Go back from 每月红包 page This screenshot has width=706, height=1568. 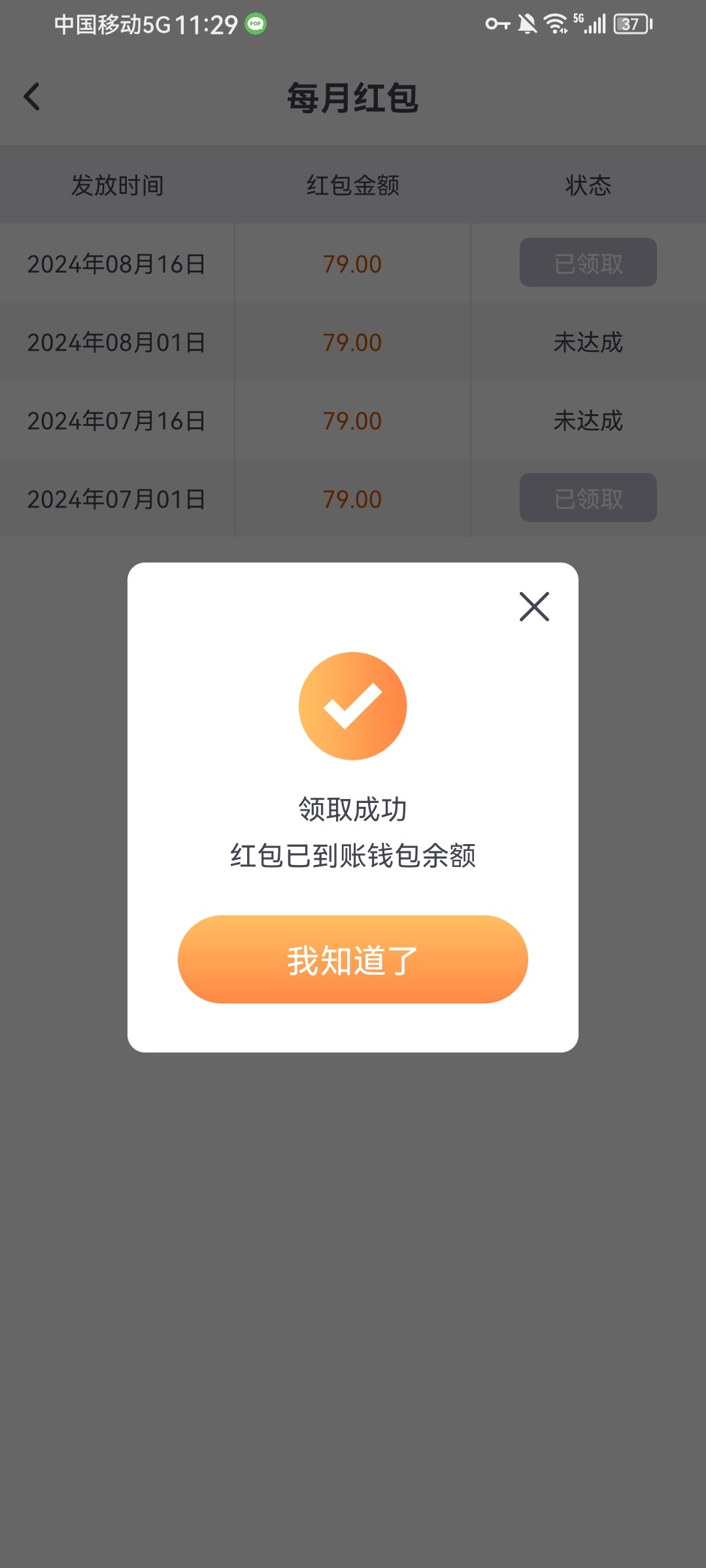click(x=31, y=97)
